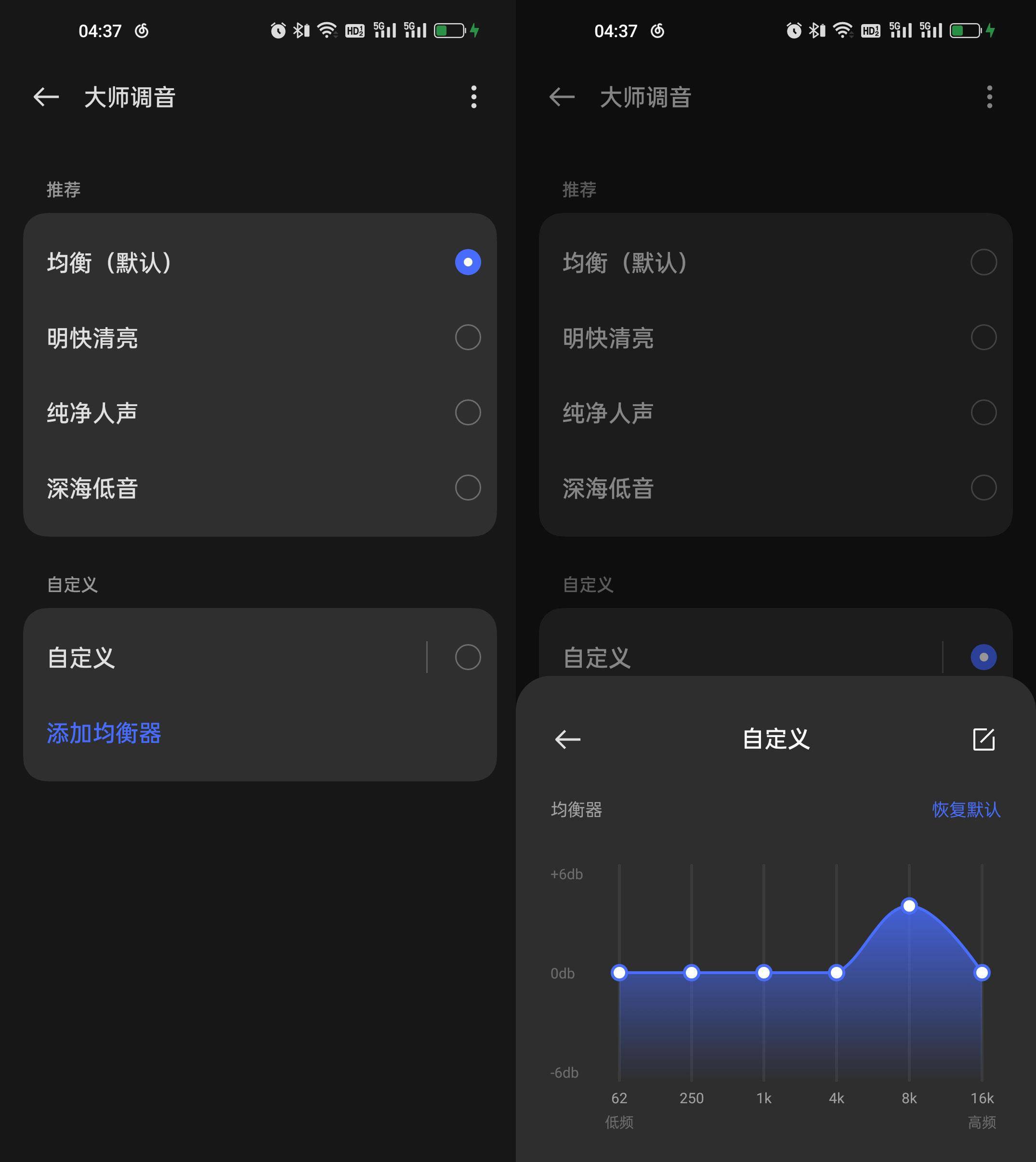Viewport: 1036px width, 1162px height.
Task: Tap the 1k equalizer band slider
Action: coord(764,972)
